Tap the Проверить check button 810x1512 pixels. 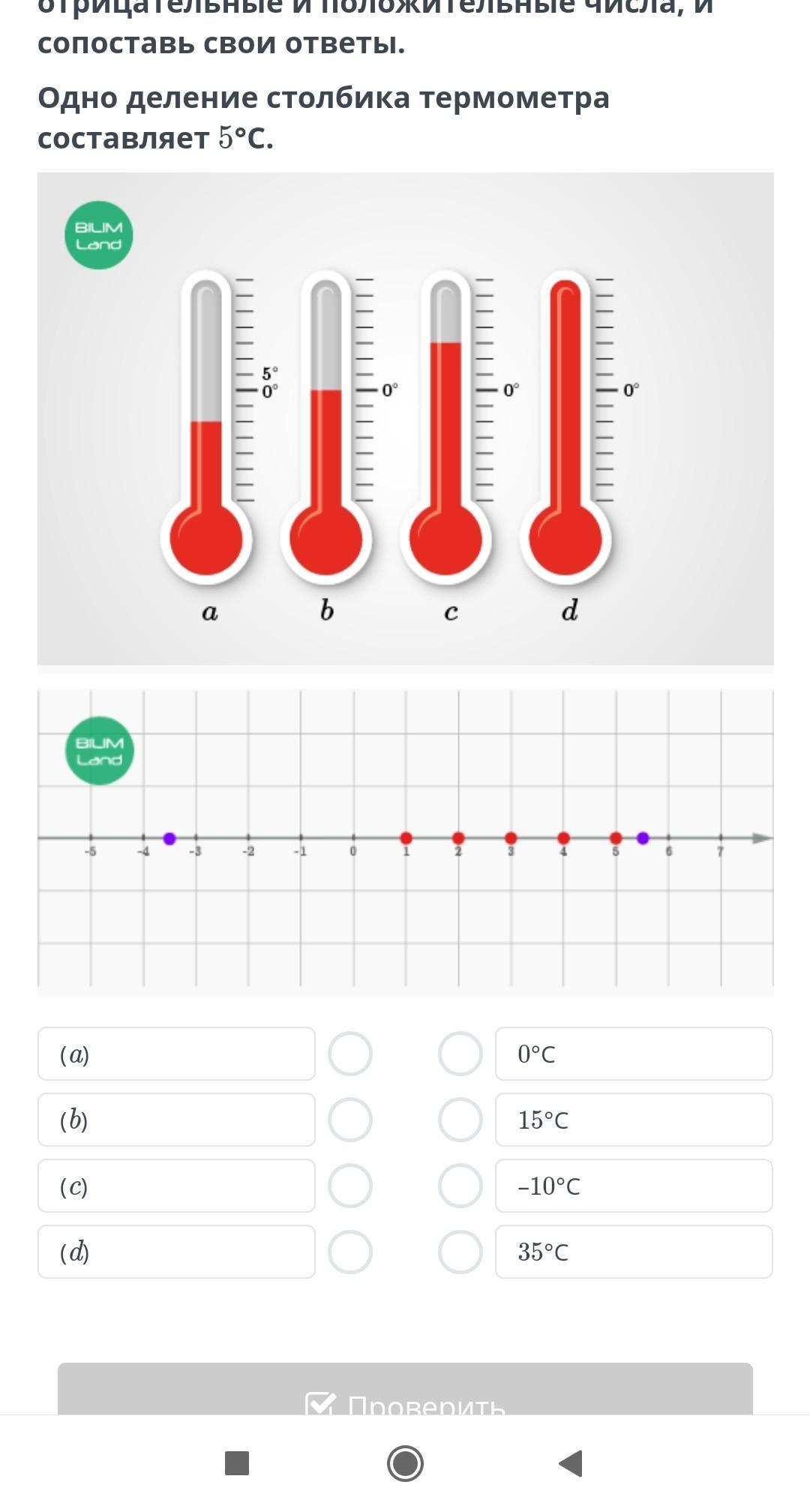tap(405, 1393)
